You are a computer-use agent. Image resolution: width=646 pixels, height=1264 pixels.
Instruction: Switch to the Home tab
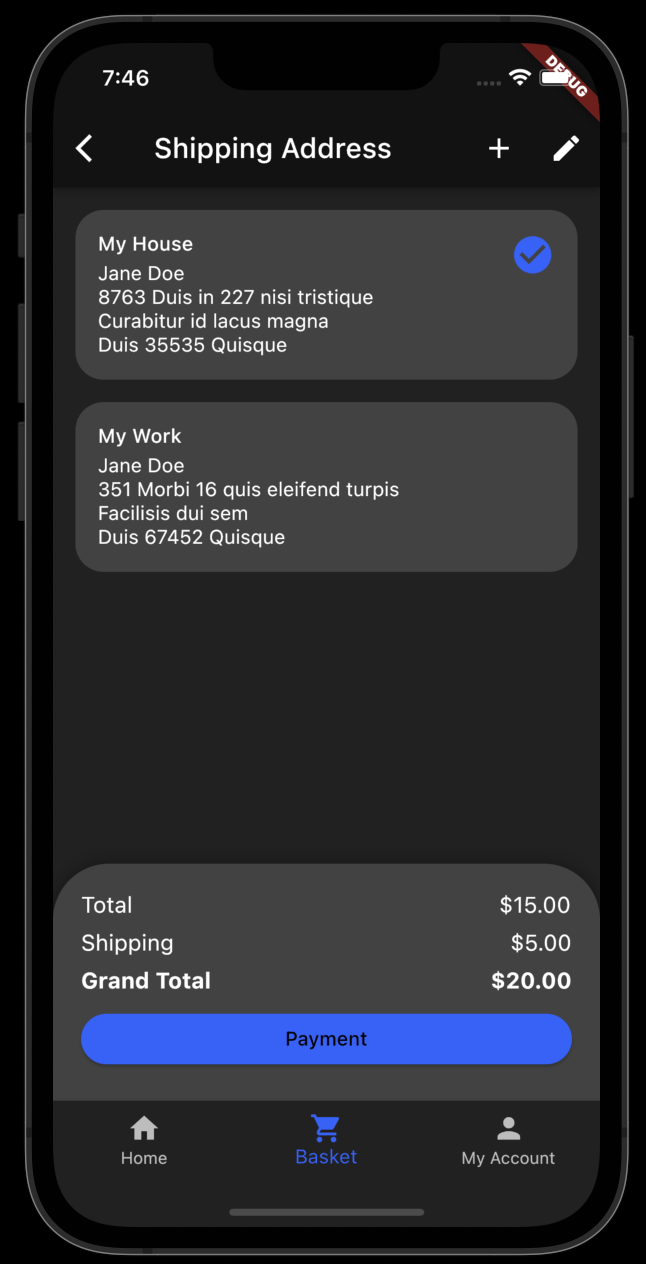pyautogui.click(x=144, y=1141)
